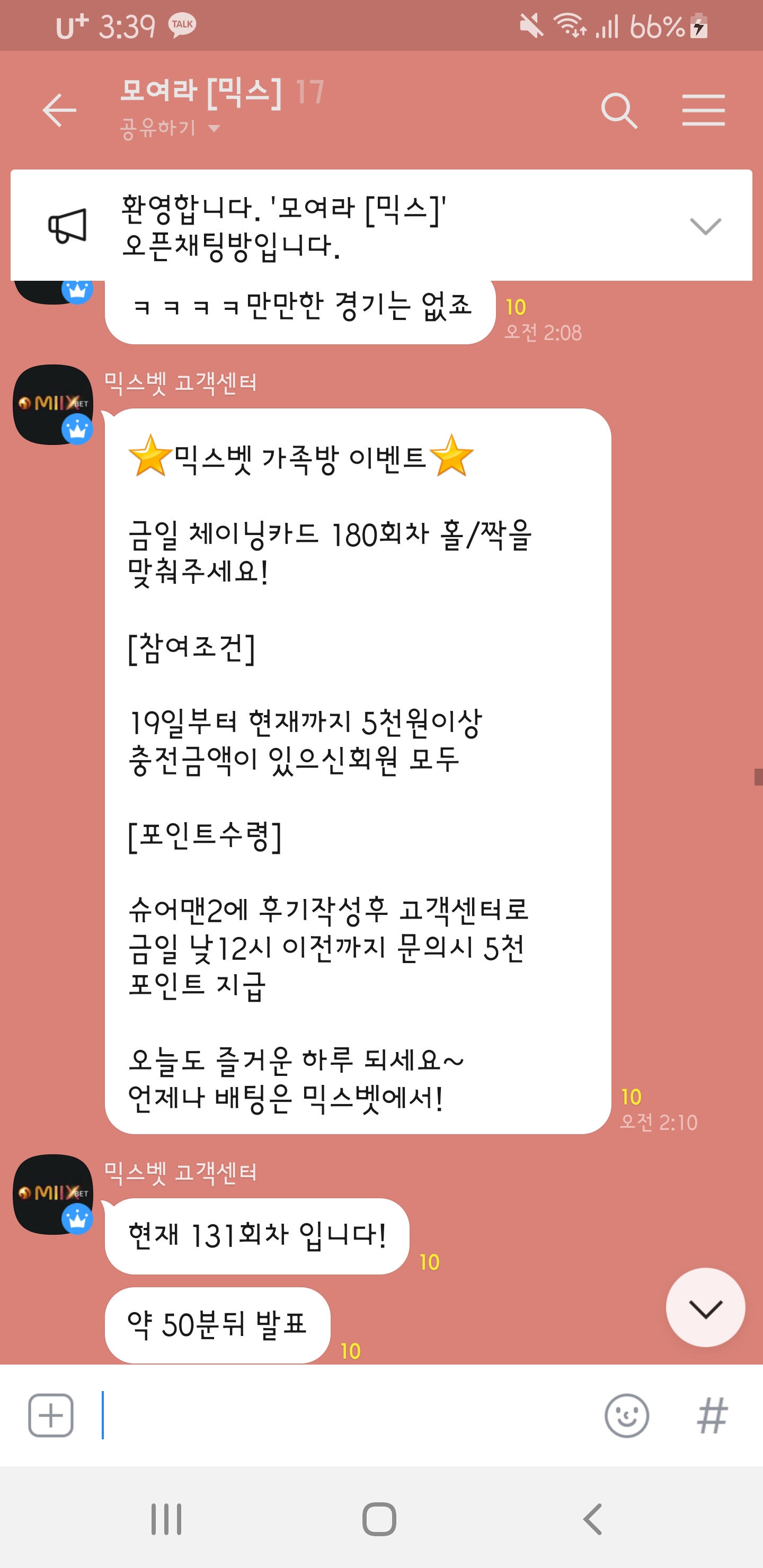Open the hashtag search

point(712,1414)
